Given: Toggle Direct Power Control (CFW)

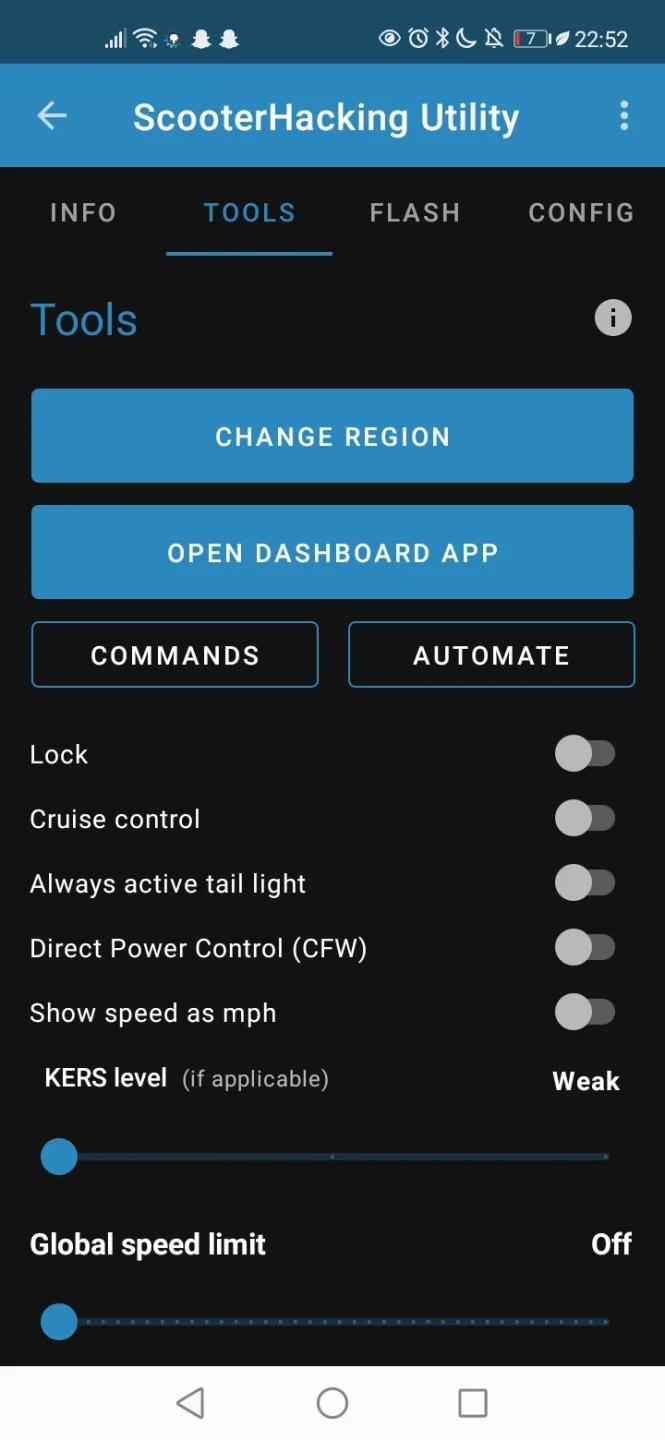Looking at the screenshot, I should tap(585, 948).
